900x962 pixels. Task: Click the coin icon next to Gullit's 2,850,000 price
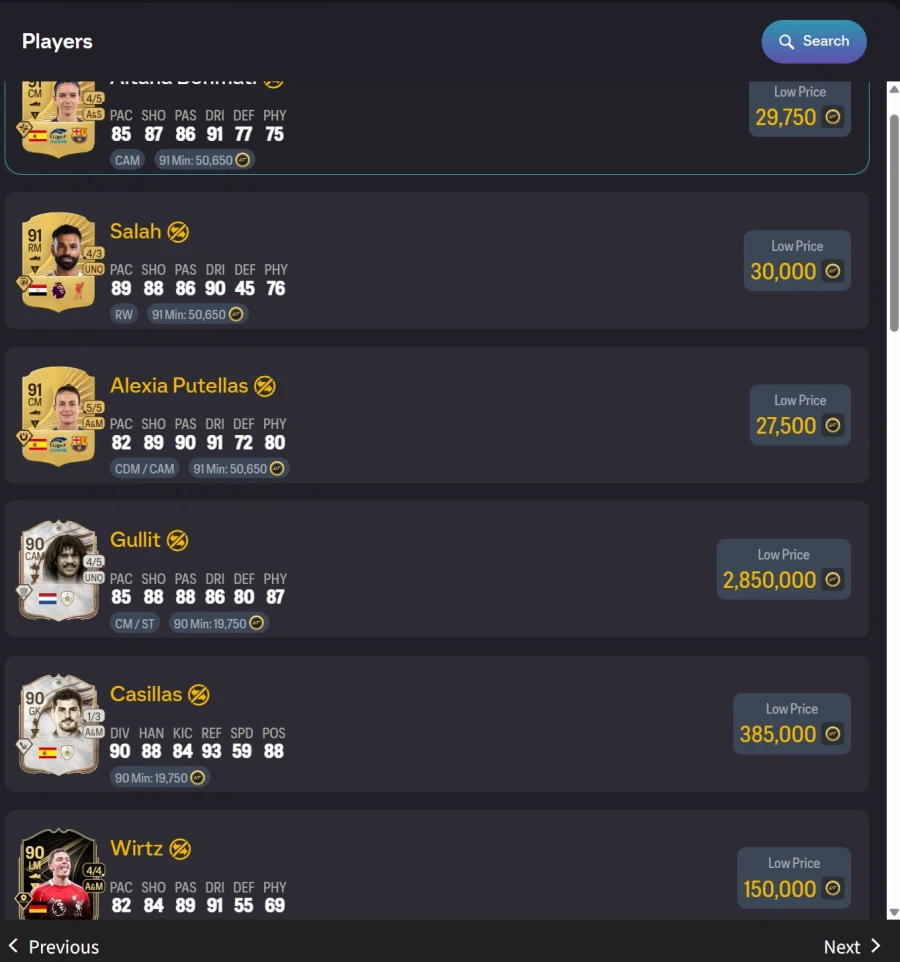coord(831,579)
